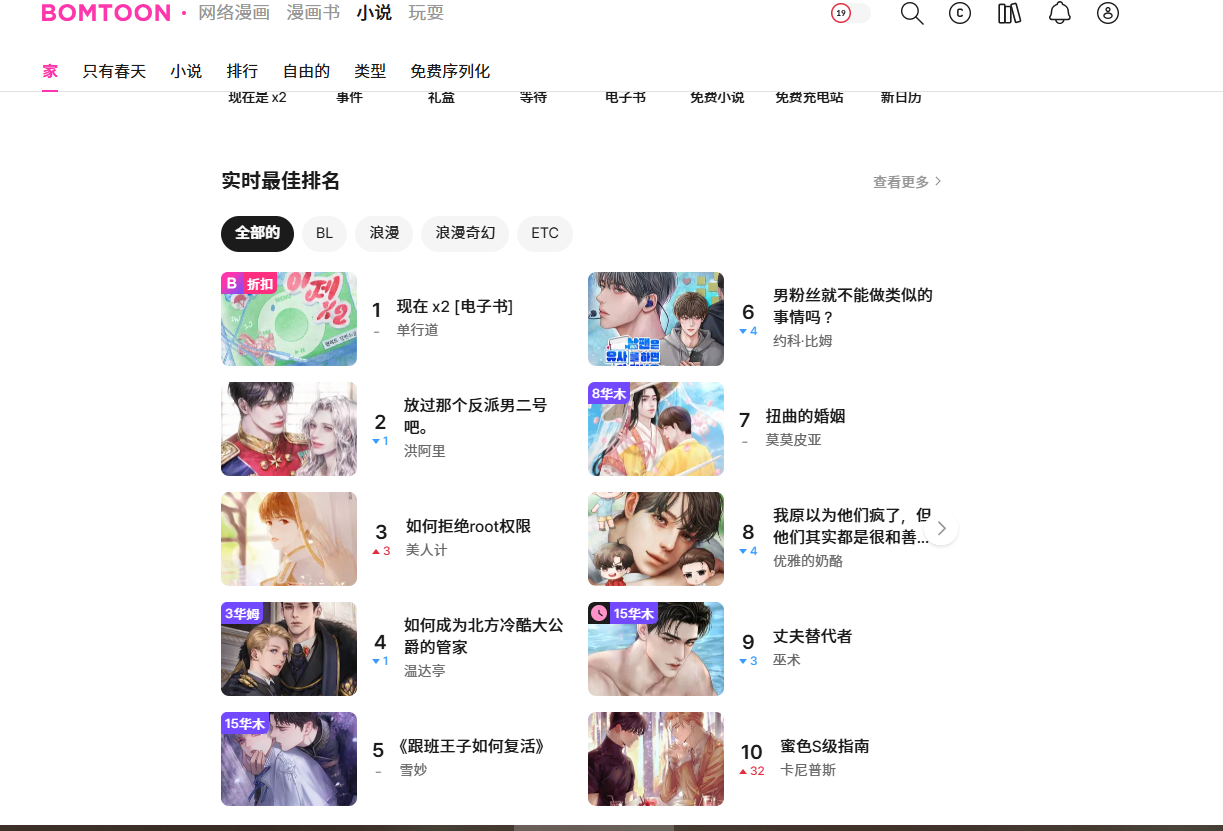The height and width of the screenshot is (831, 1223).
Task: Toggle the 19+ adult content switch
Action: click(x=851, y=13)
